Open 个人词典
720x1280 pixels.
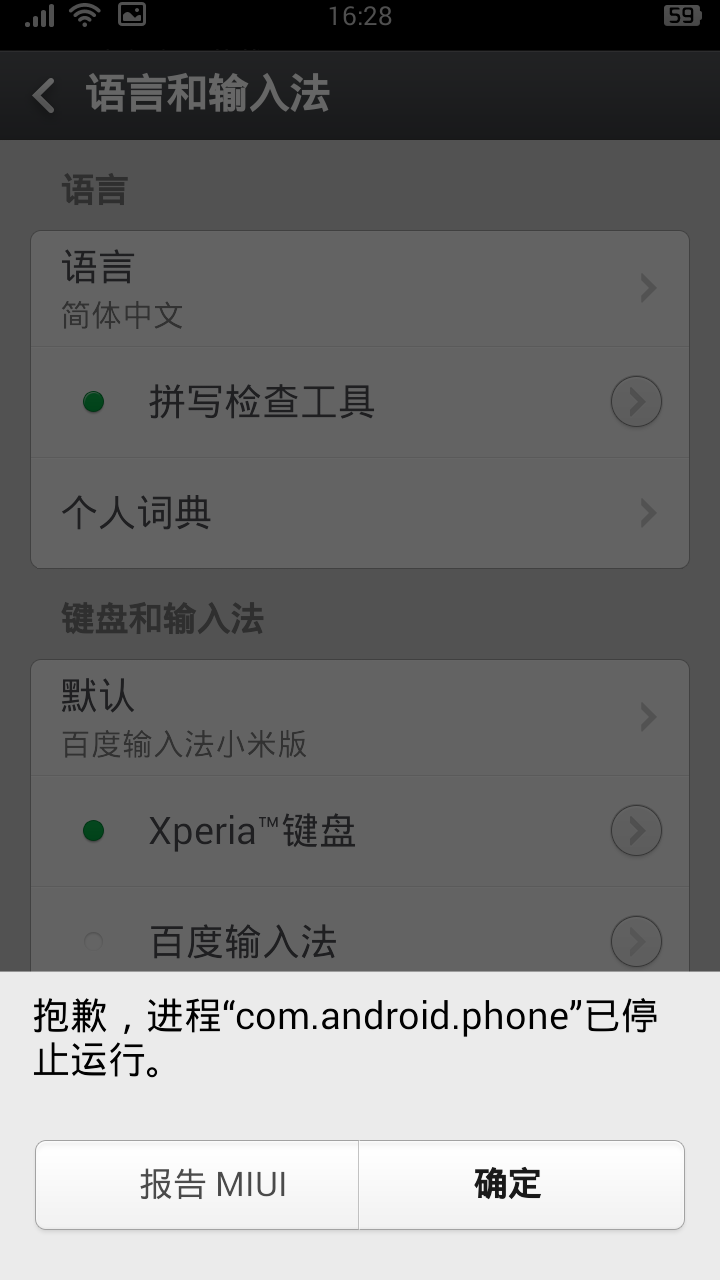[360, 513]
